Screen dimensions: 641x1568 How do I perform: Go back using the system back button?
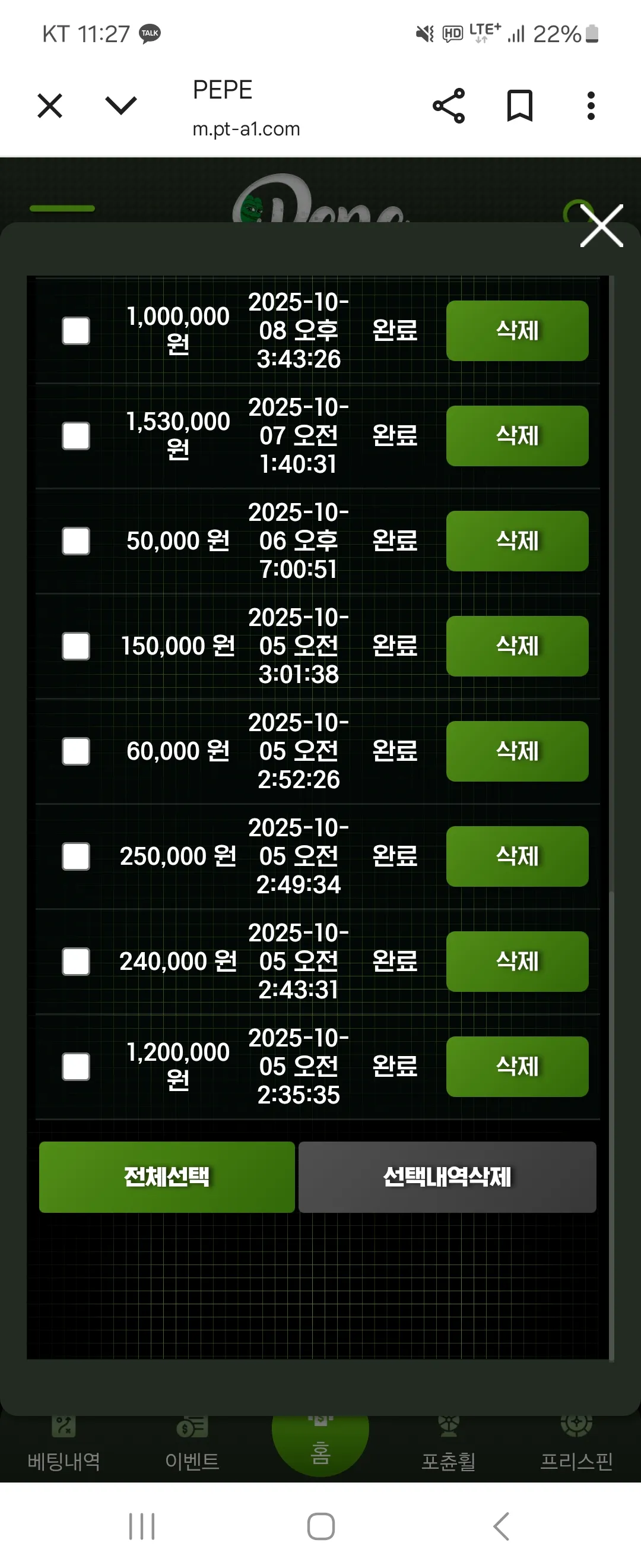(501, 1526)
